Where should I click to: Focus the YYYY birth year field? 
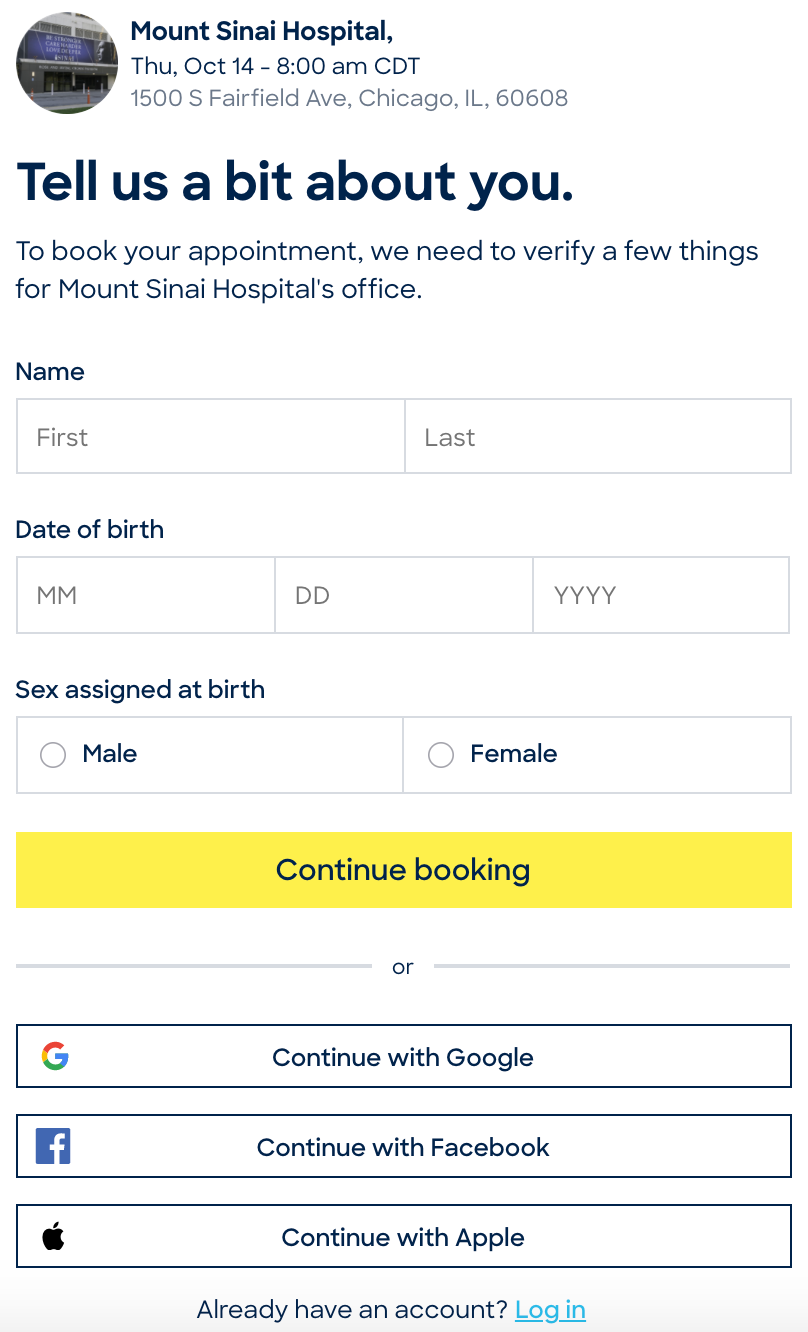click(661, 595)
